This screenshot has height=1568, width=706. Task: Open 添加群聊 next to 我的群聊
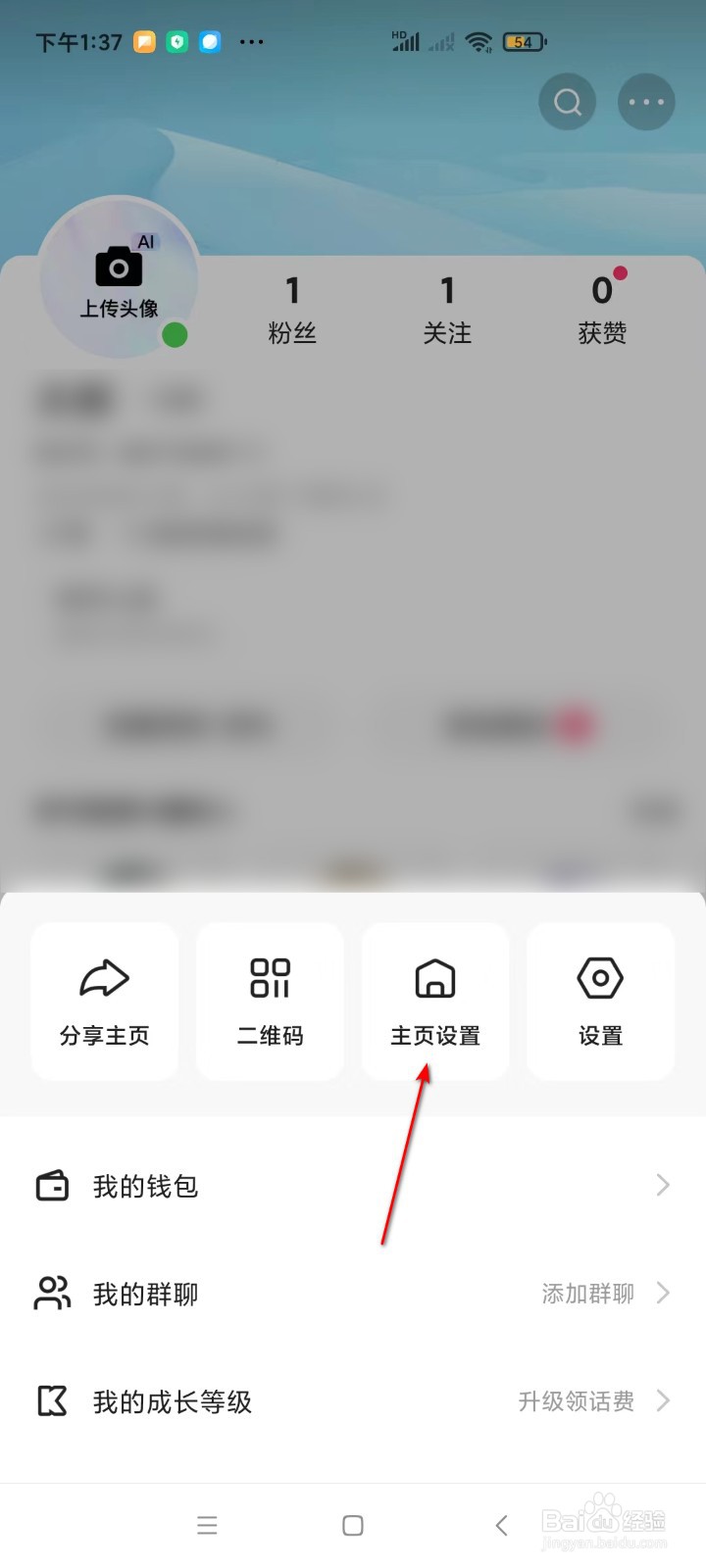pos(586,1293)
